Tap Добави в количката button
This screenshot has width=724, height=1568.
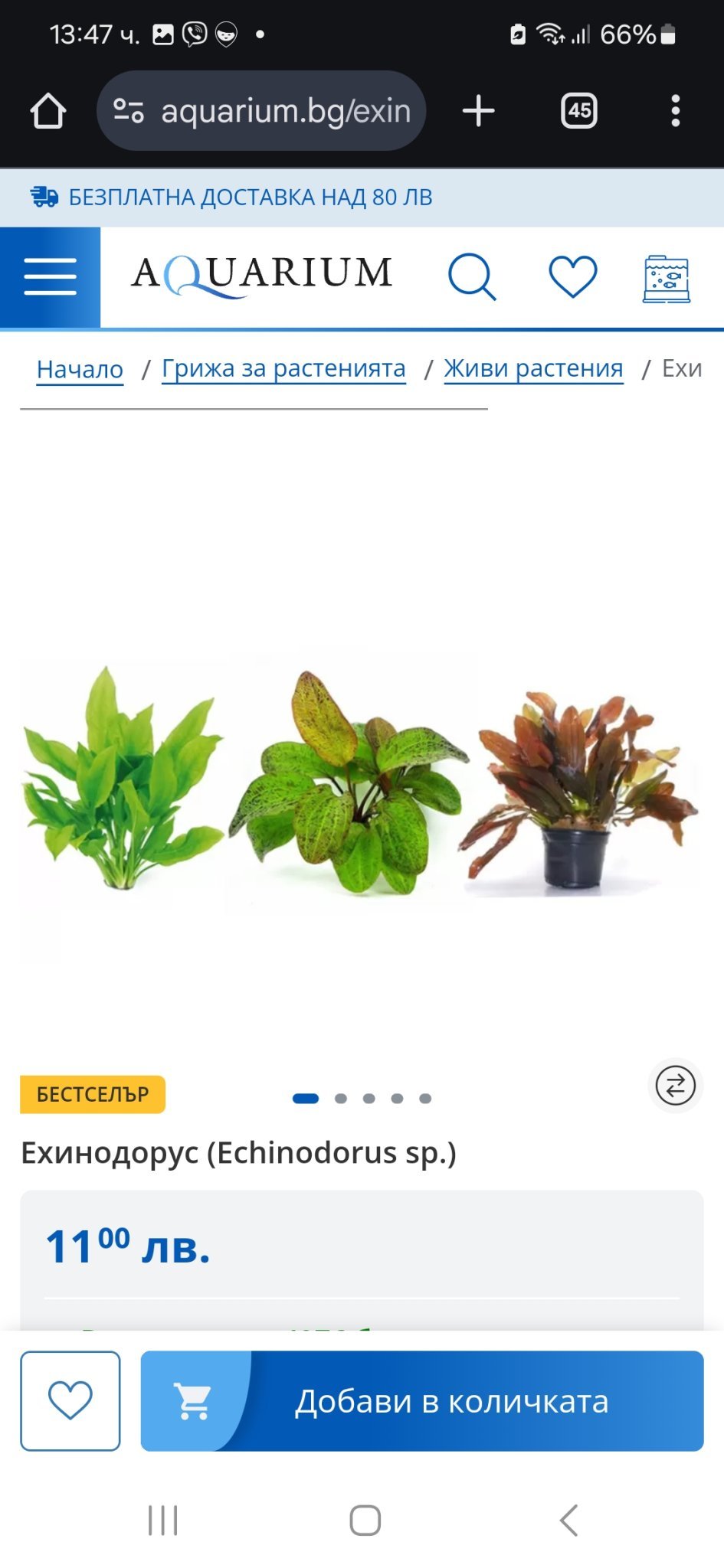click(x=422, y=1400)
